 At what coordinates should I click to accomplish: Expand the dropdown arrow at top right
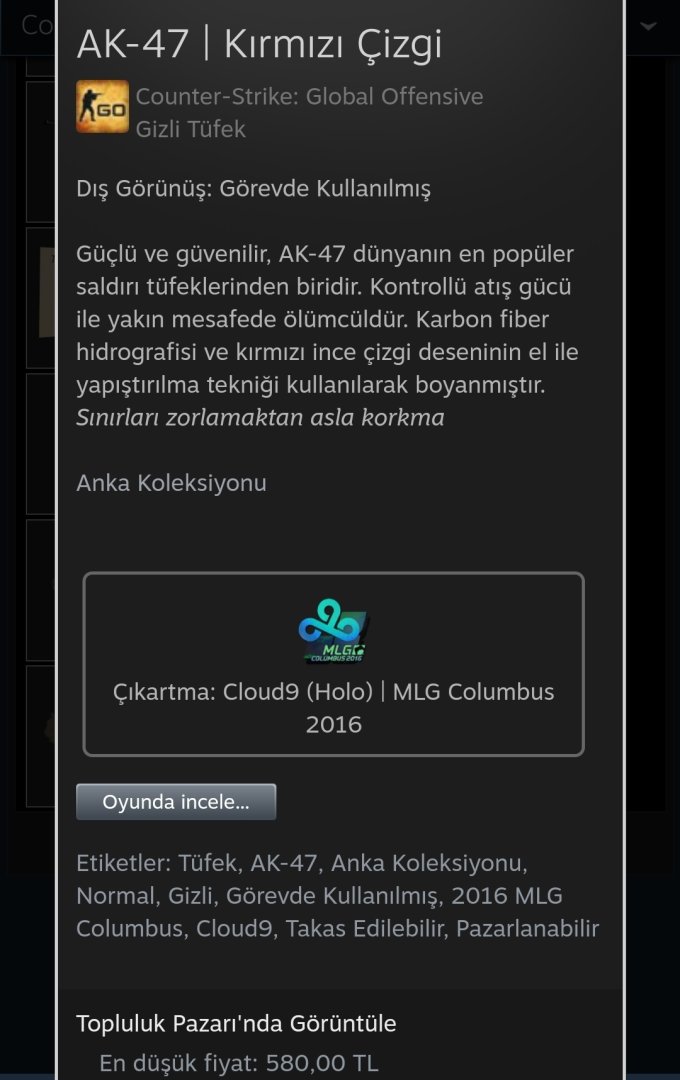649,26
